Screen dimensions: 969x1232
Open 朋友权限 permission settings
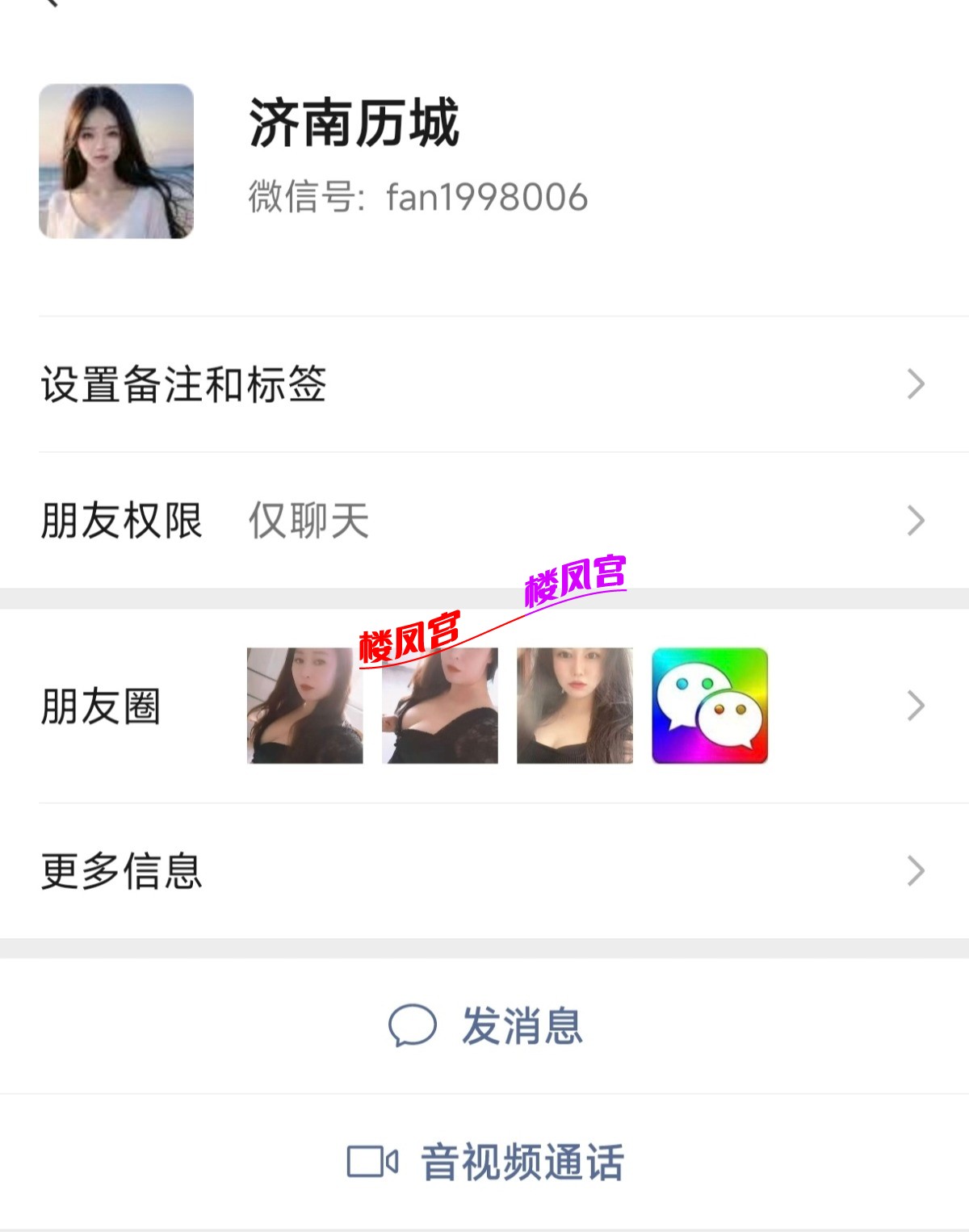tap(484, 521)
